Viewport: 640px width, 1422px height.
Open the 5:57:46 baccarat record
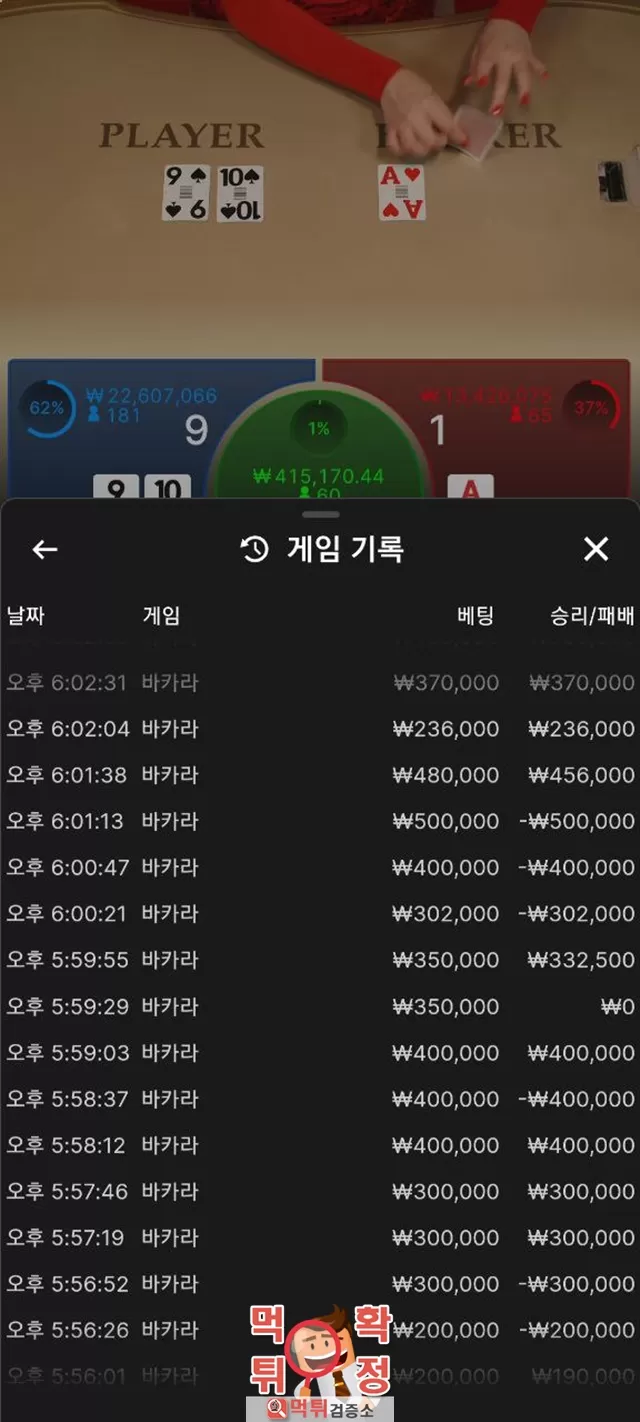coord(320,1191)
